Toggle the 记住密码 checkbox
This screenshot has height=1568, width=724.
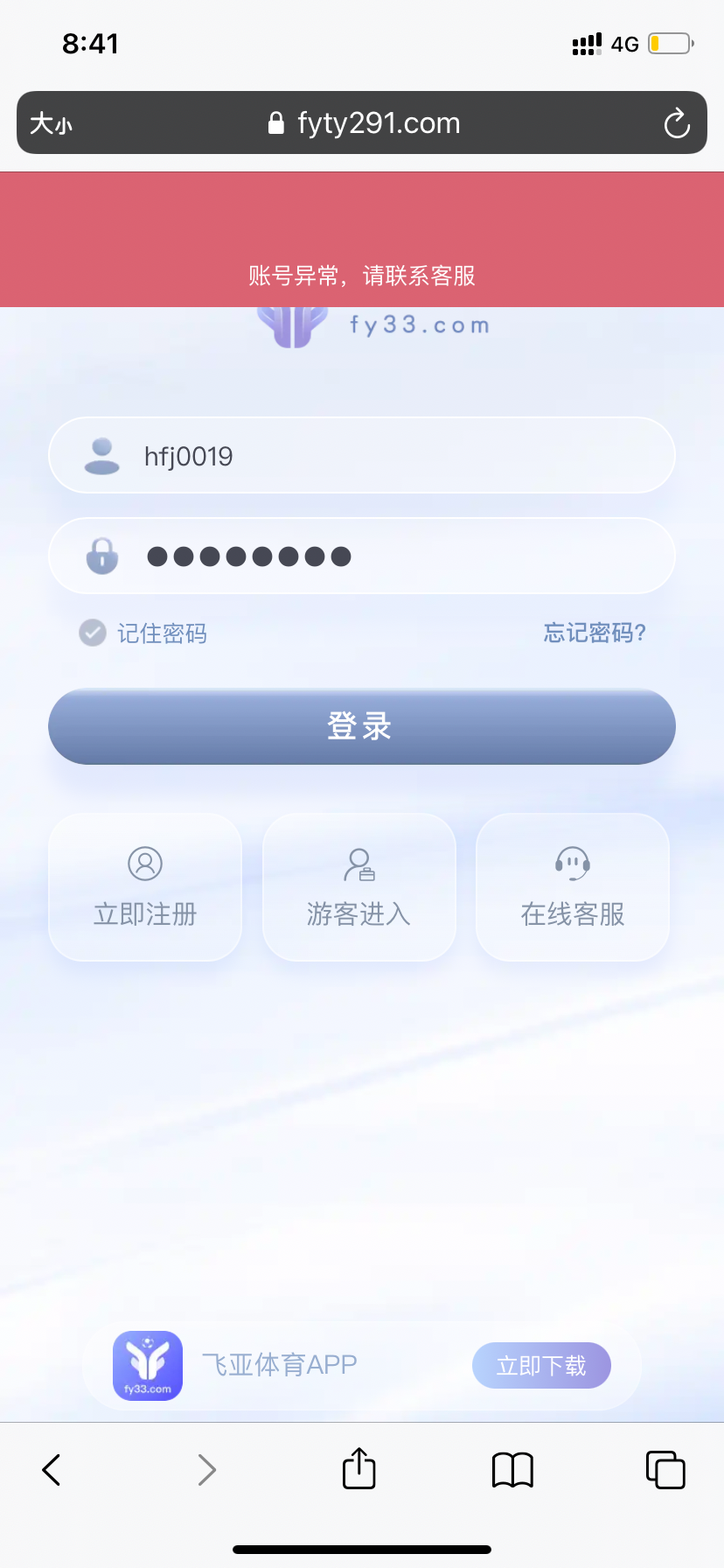point(93,633)
